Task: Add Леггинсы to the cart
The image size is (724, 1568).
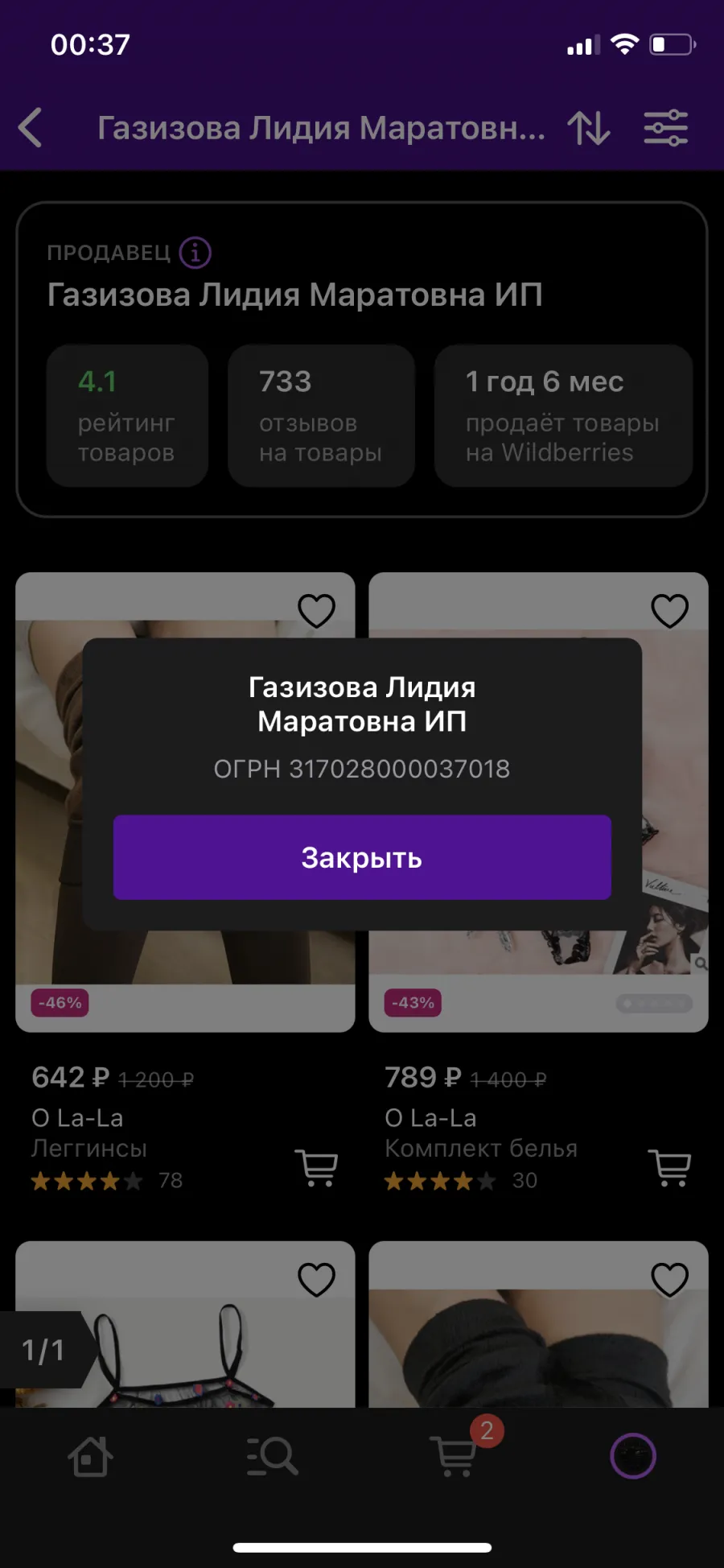Action: (x=316, y=1167)
